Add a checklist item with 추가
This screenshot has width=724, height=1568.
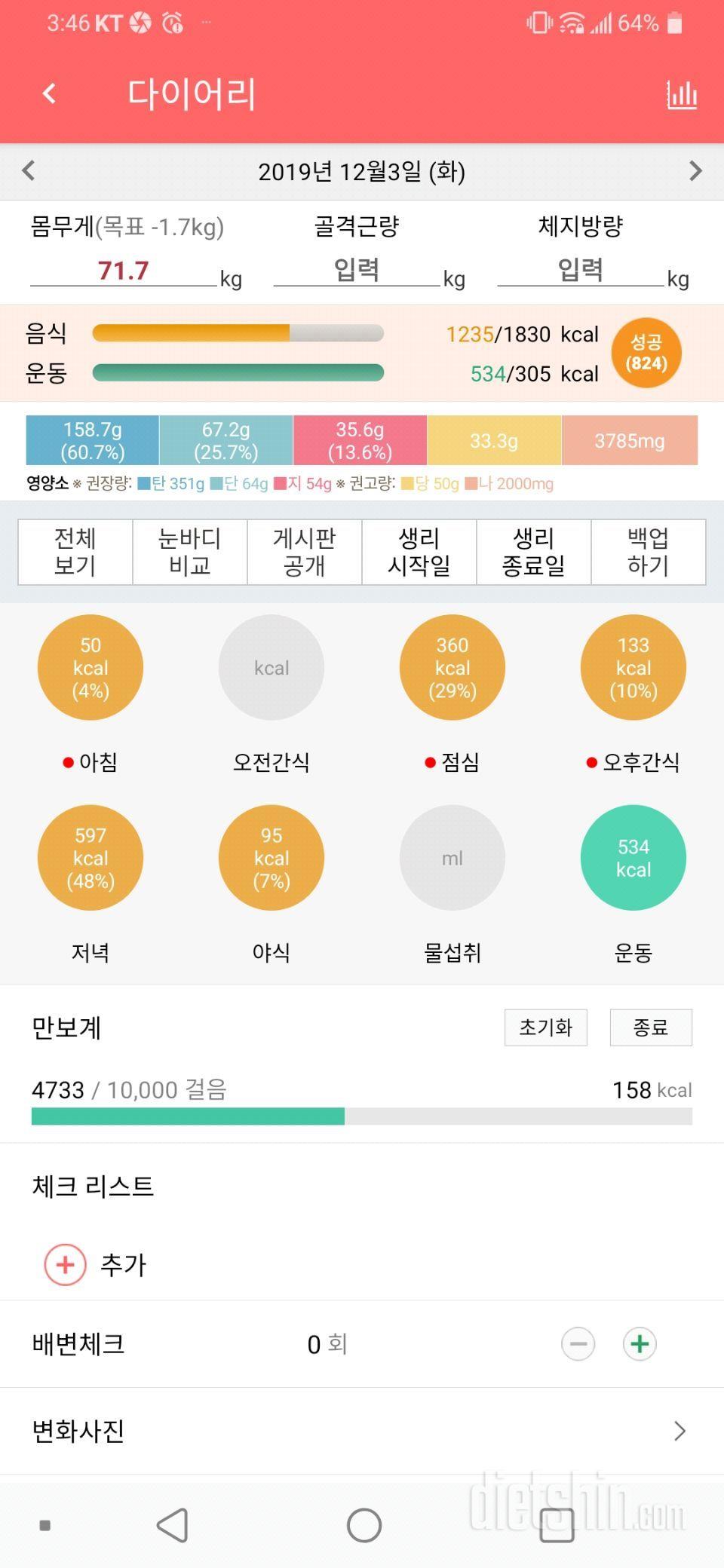(x=66, y=1264)
